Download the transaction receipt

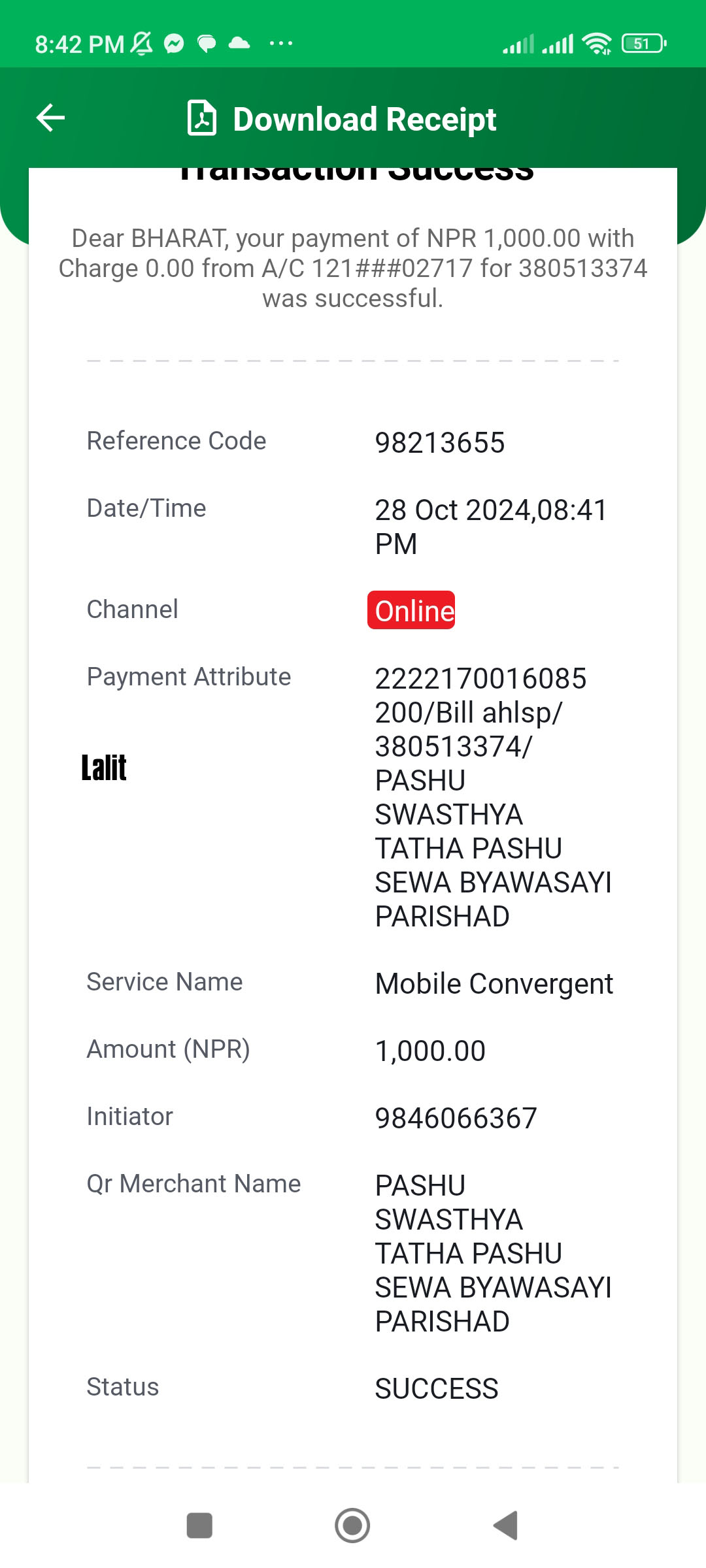(x=342, y=119)
